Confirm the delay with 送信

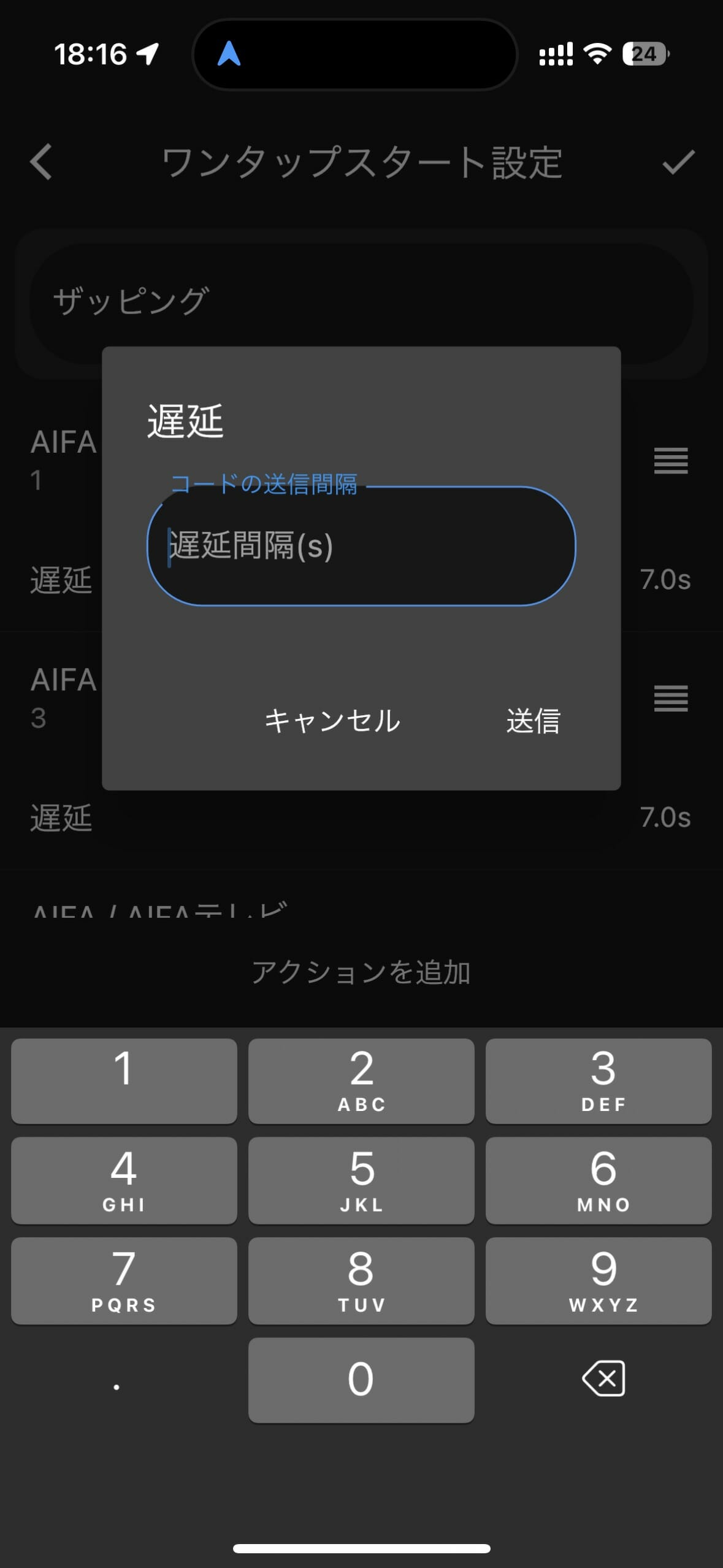533,720
